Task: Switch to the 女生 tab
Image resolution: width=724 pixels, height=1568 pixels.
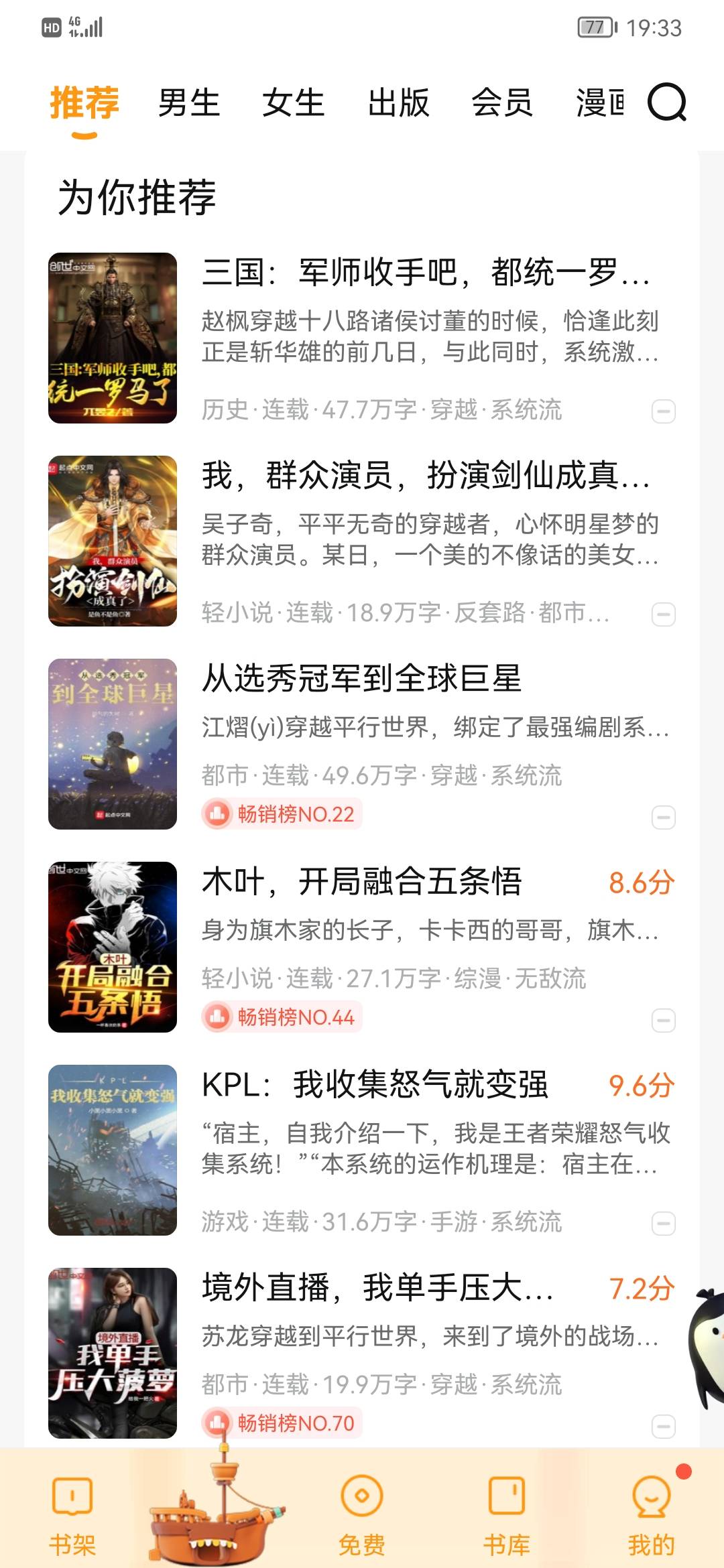Action: (x=293, y=103)
